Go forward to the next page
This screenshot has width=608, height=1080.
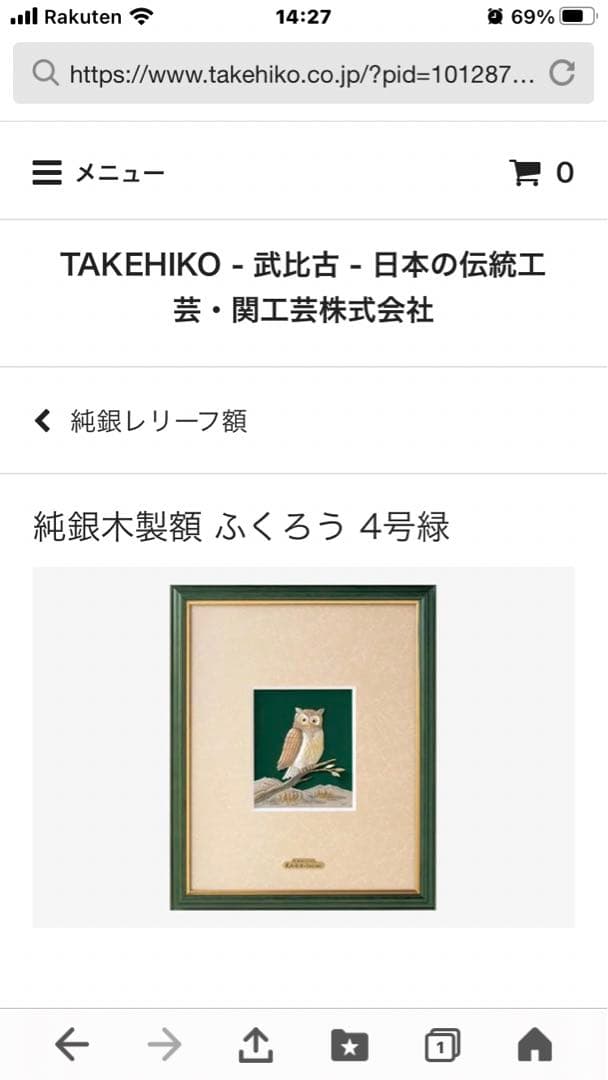point(164,1045)
